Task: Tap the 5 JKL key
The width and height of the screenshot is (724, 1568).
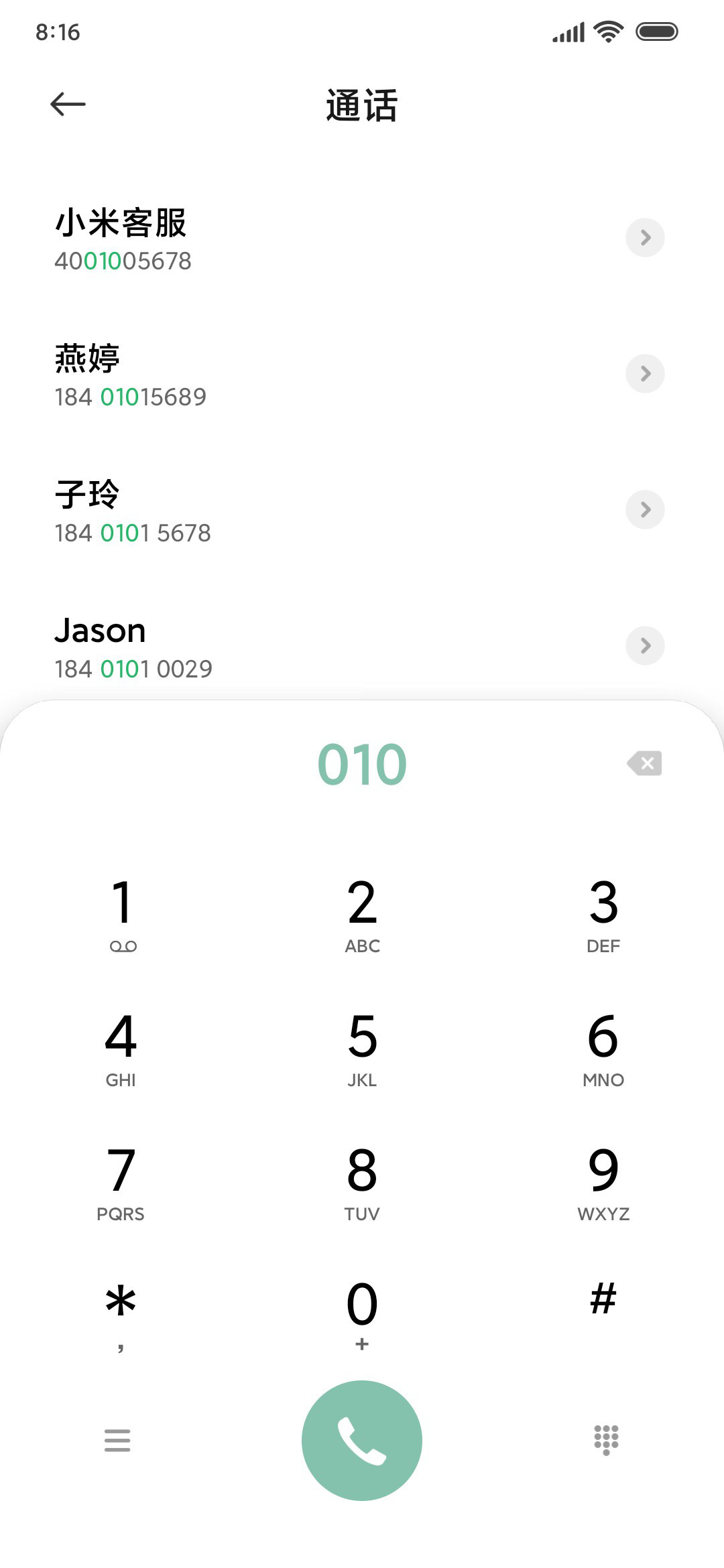Action: [362, 1049]
